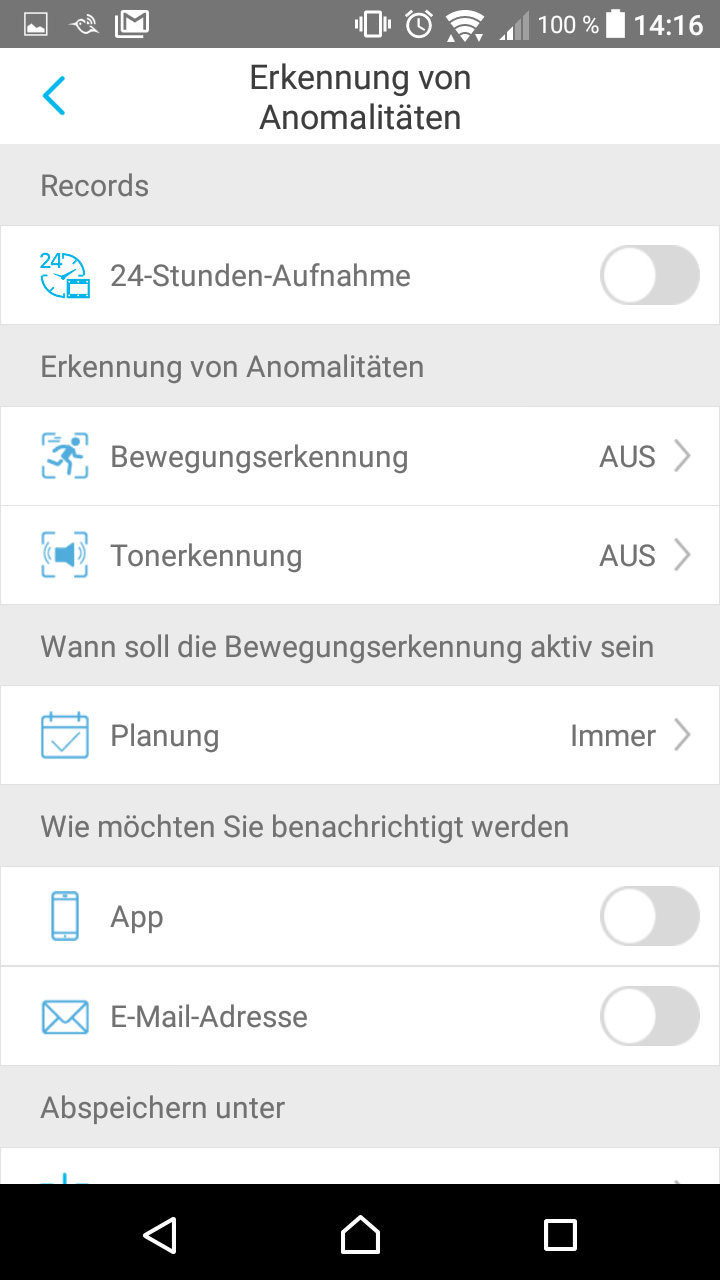Screen dimensions: 720x1280
Task: Open Bewegungserkennung settings
Action: (360, 456)
